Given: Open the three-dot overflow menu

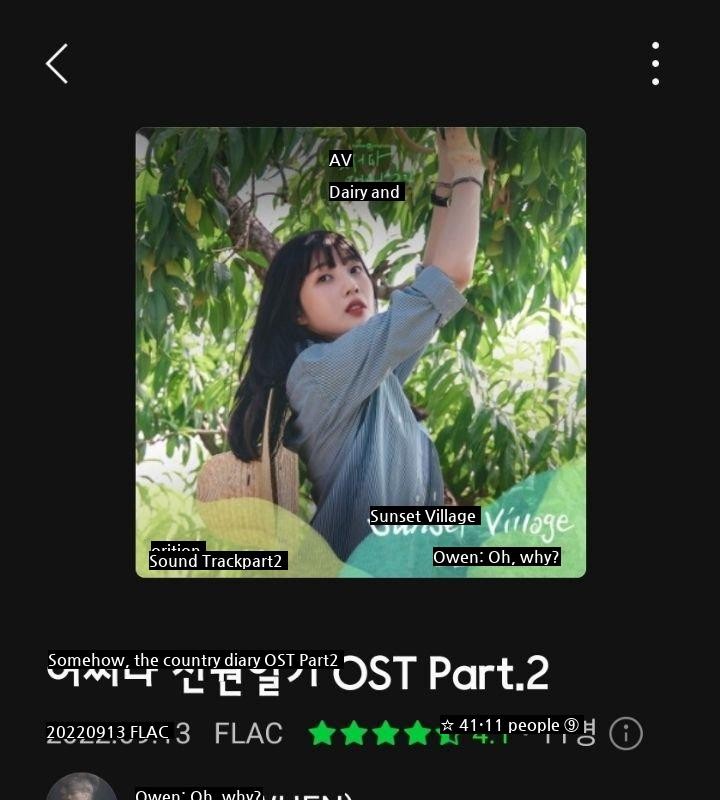Looking at the screenshot, I should 655,64.
